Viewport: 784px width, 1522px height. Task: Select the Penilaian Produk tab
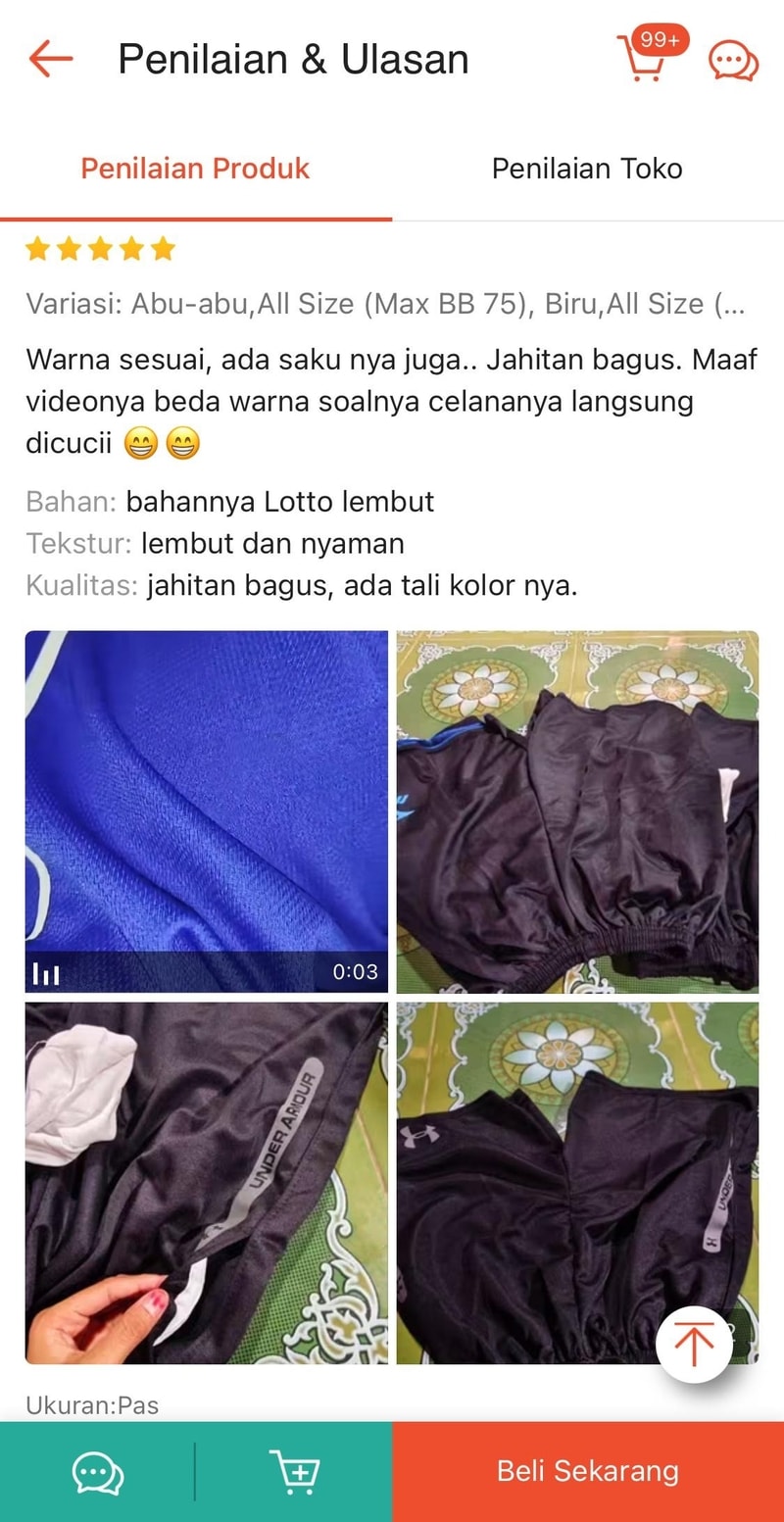pos(194,168)
